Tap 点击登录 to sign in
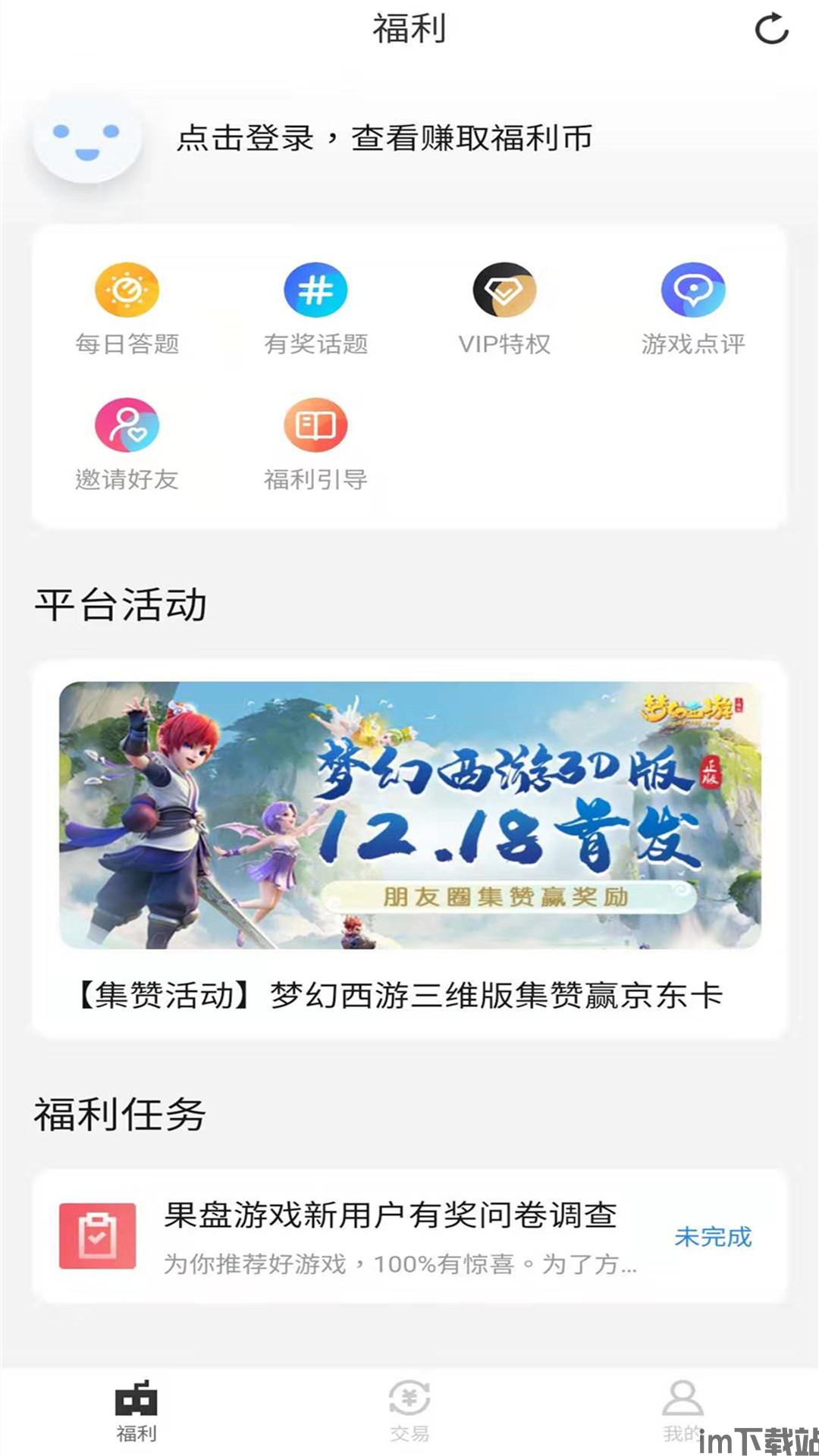Viewport: 819px width, 1456px height. (245, 138)
